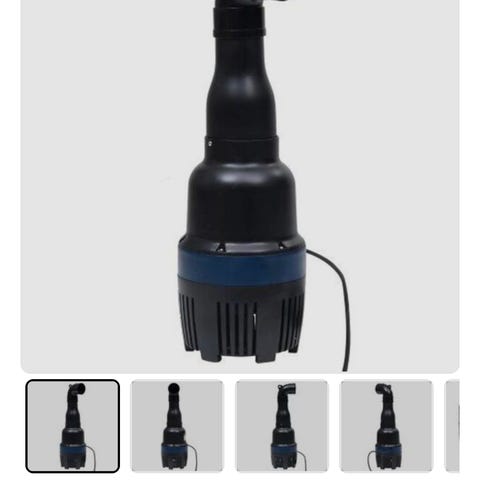Select the second pump thumbnail
480x480 pixels.
tap(177, 426)
